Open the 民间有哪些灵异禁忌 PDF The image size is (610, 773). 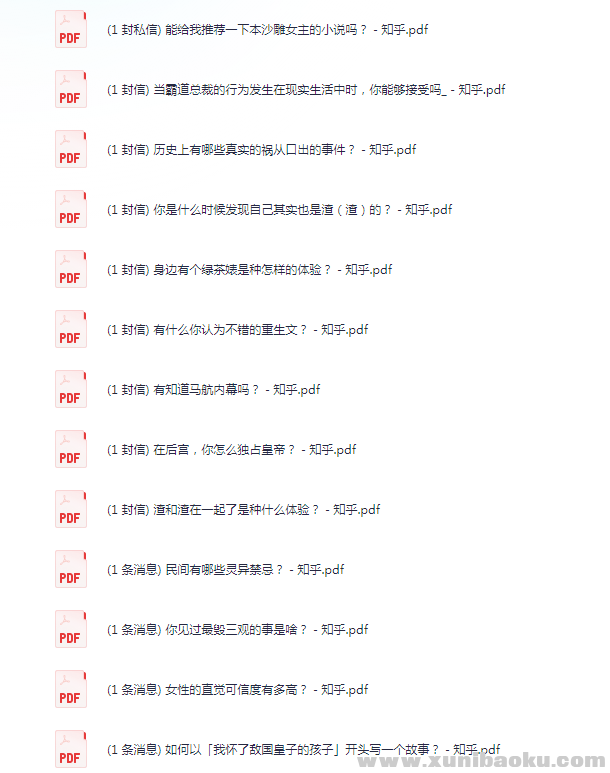tap(225, 570)
